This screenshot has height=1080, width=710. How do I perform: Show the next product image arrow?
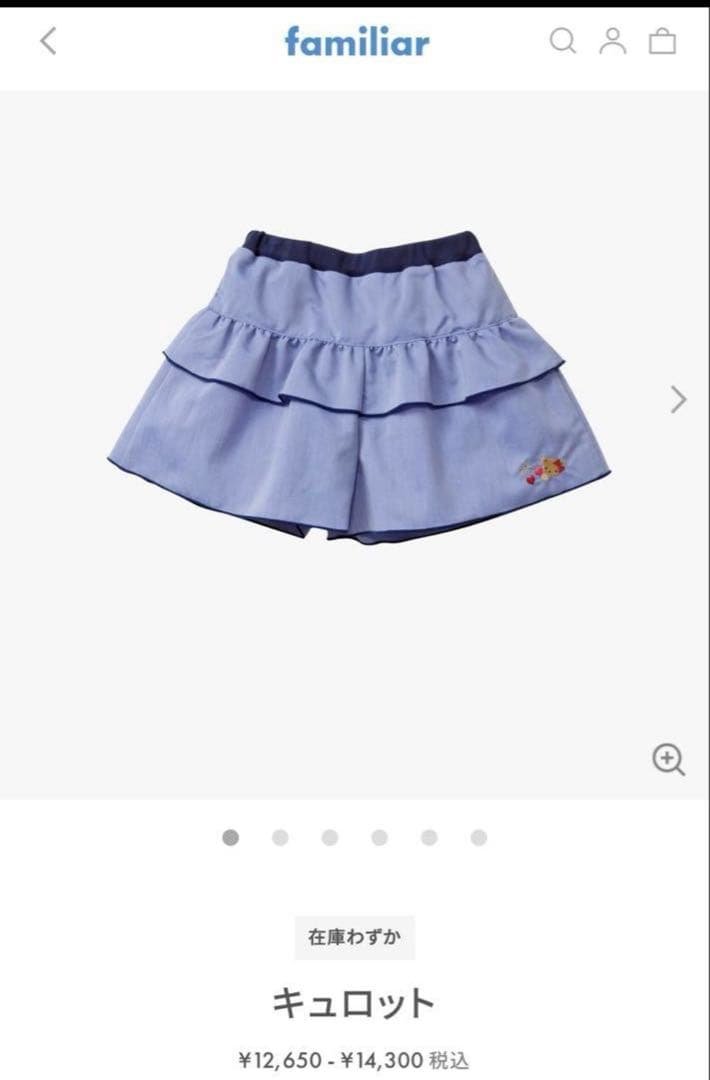pyautogui.click(x=679, y=400)
